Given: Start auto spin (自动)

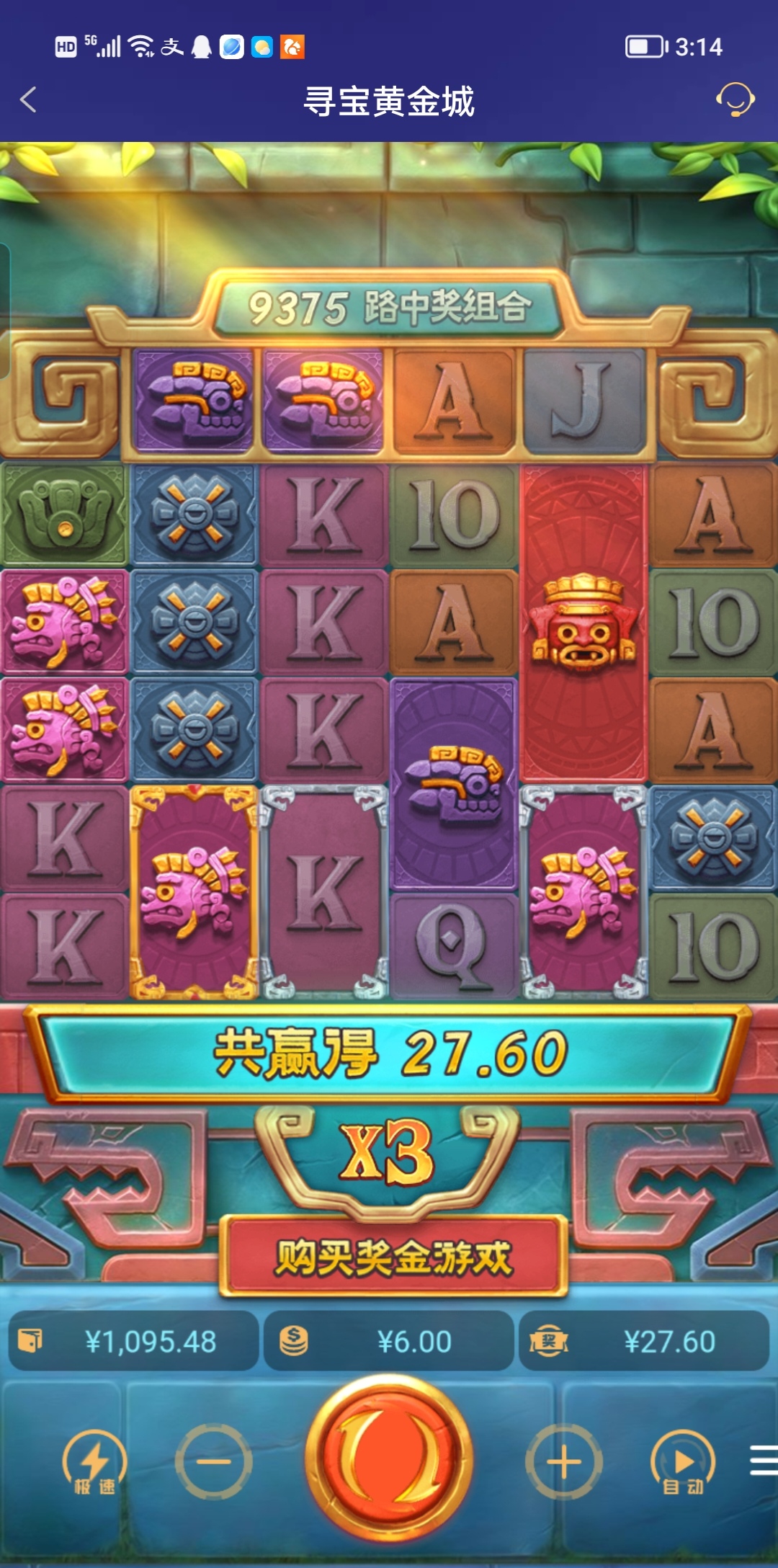Looking at the screenshot, I should click(x=683, y=1463).
